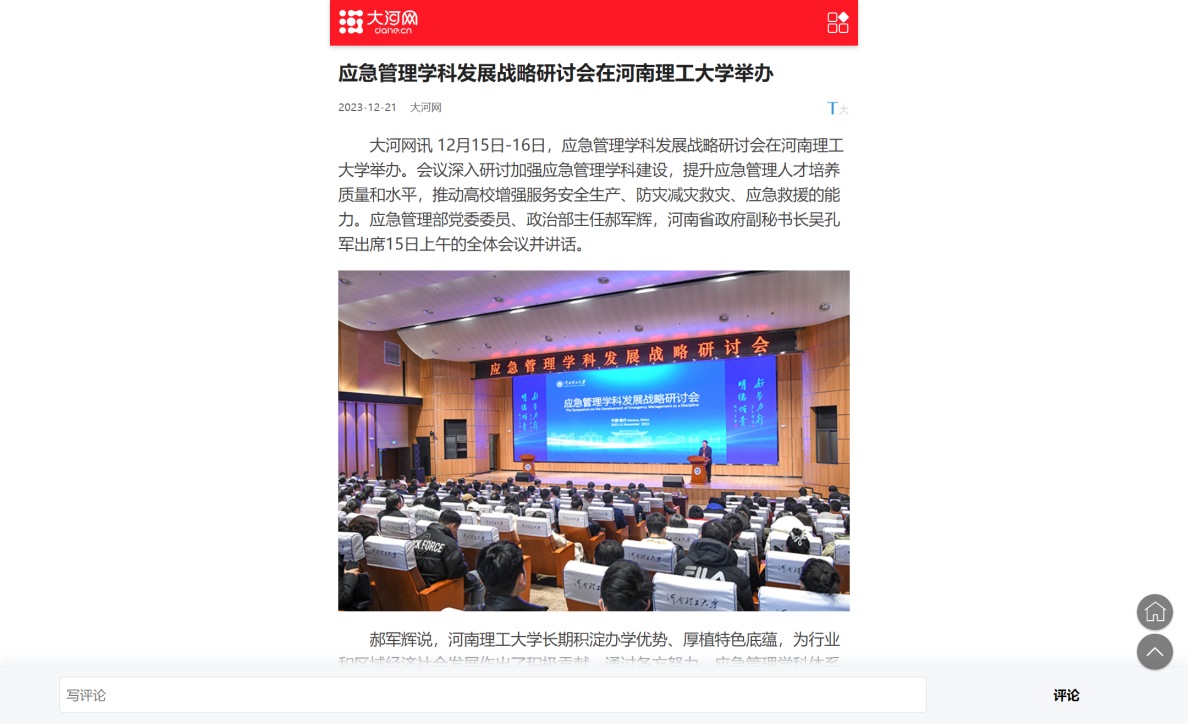Tap the 评论 button to submit comment

coord(1066,695)
